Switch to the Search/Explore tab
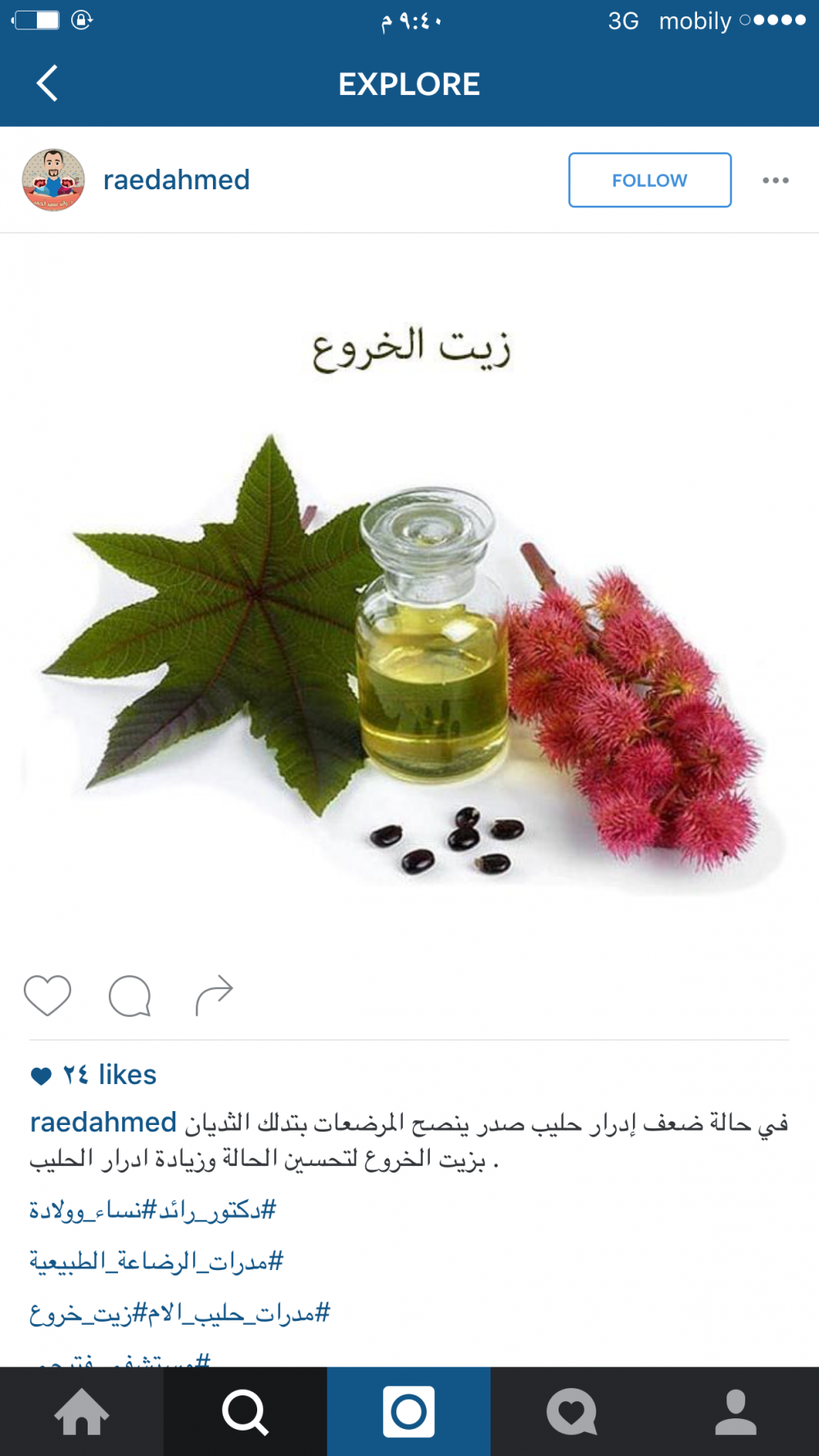819x1456 pixels. coord(245,1412)
